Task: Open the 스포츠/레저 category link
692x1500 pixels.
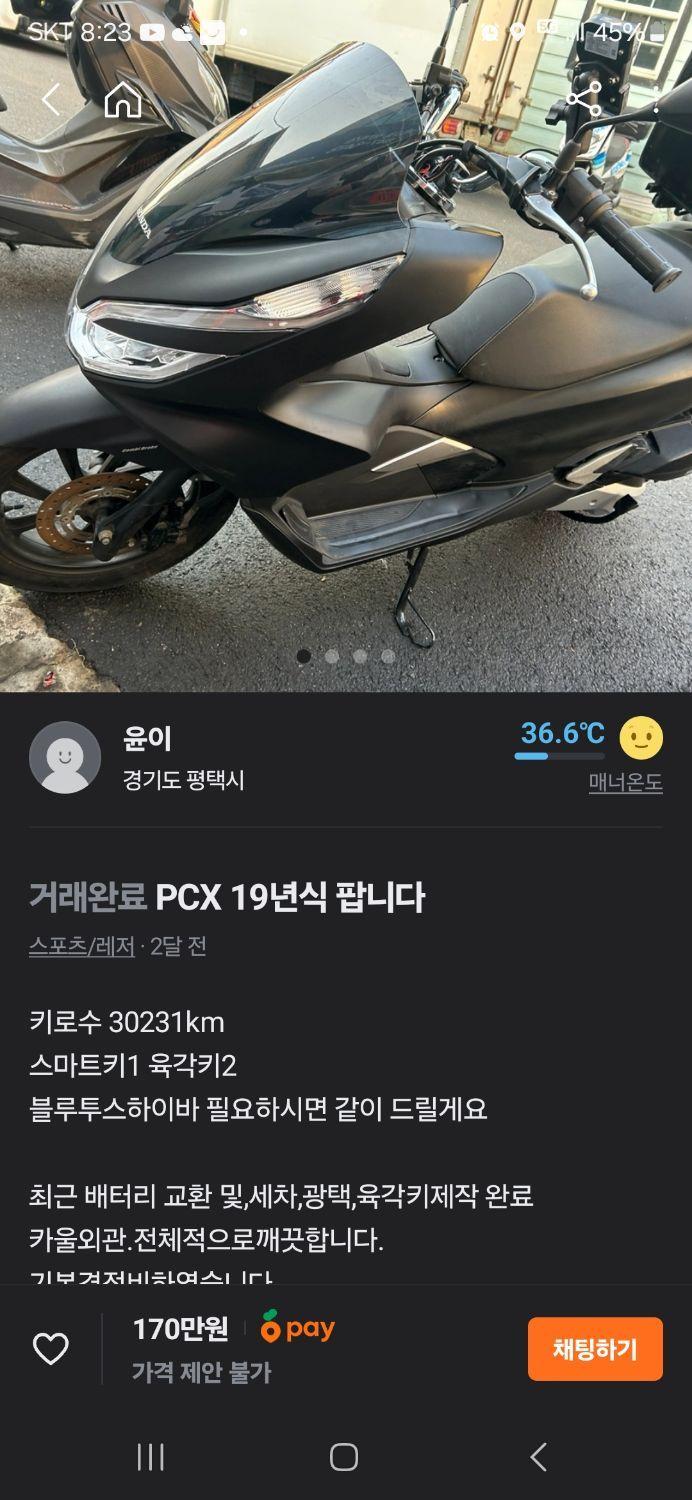Action: (x=81, y=946)
